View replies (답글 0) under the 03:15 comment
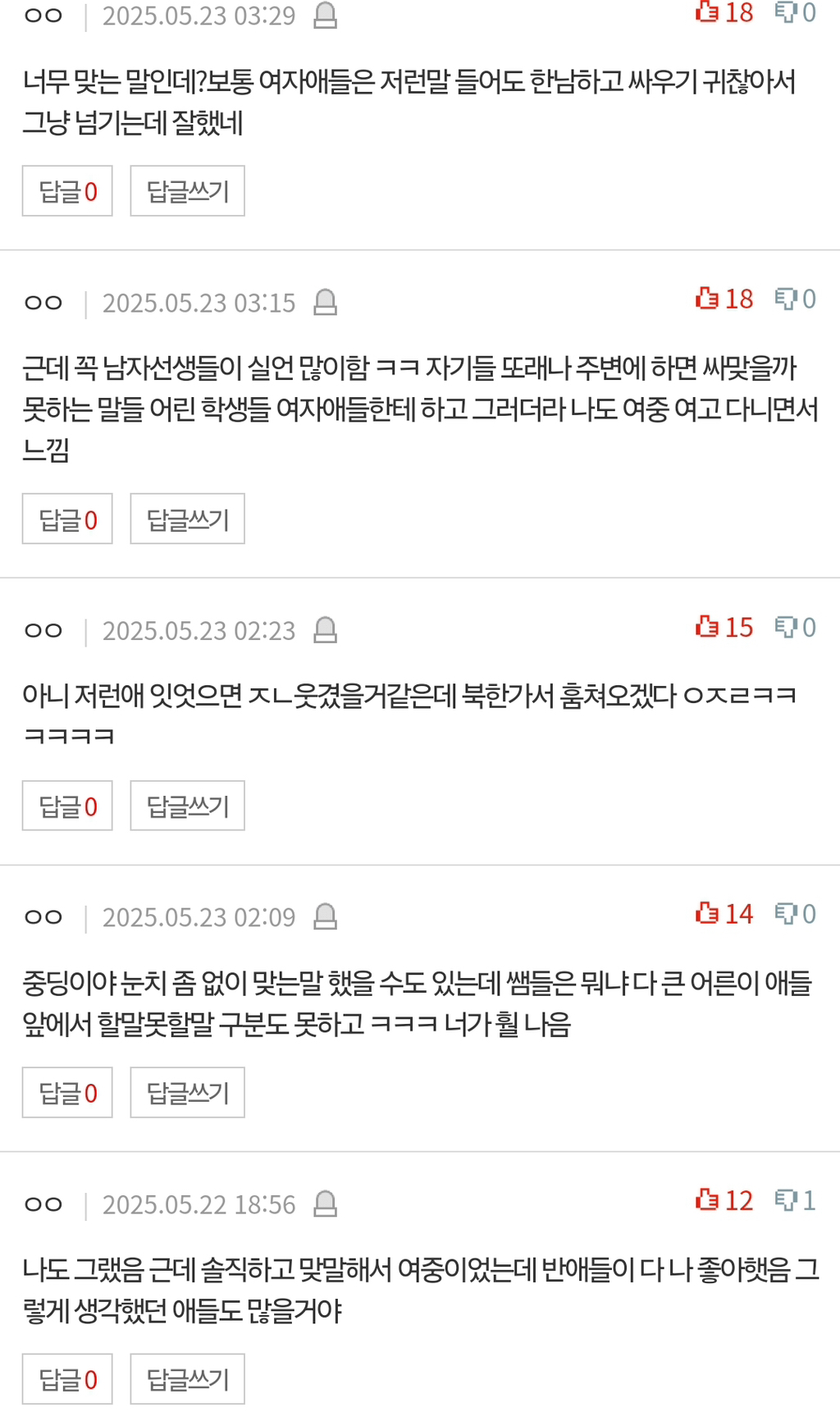This screenshot has height=1421, width=840. point(67,519)
